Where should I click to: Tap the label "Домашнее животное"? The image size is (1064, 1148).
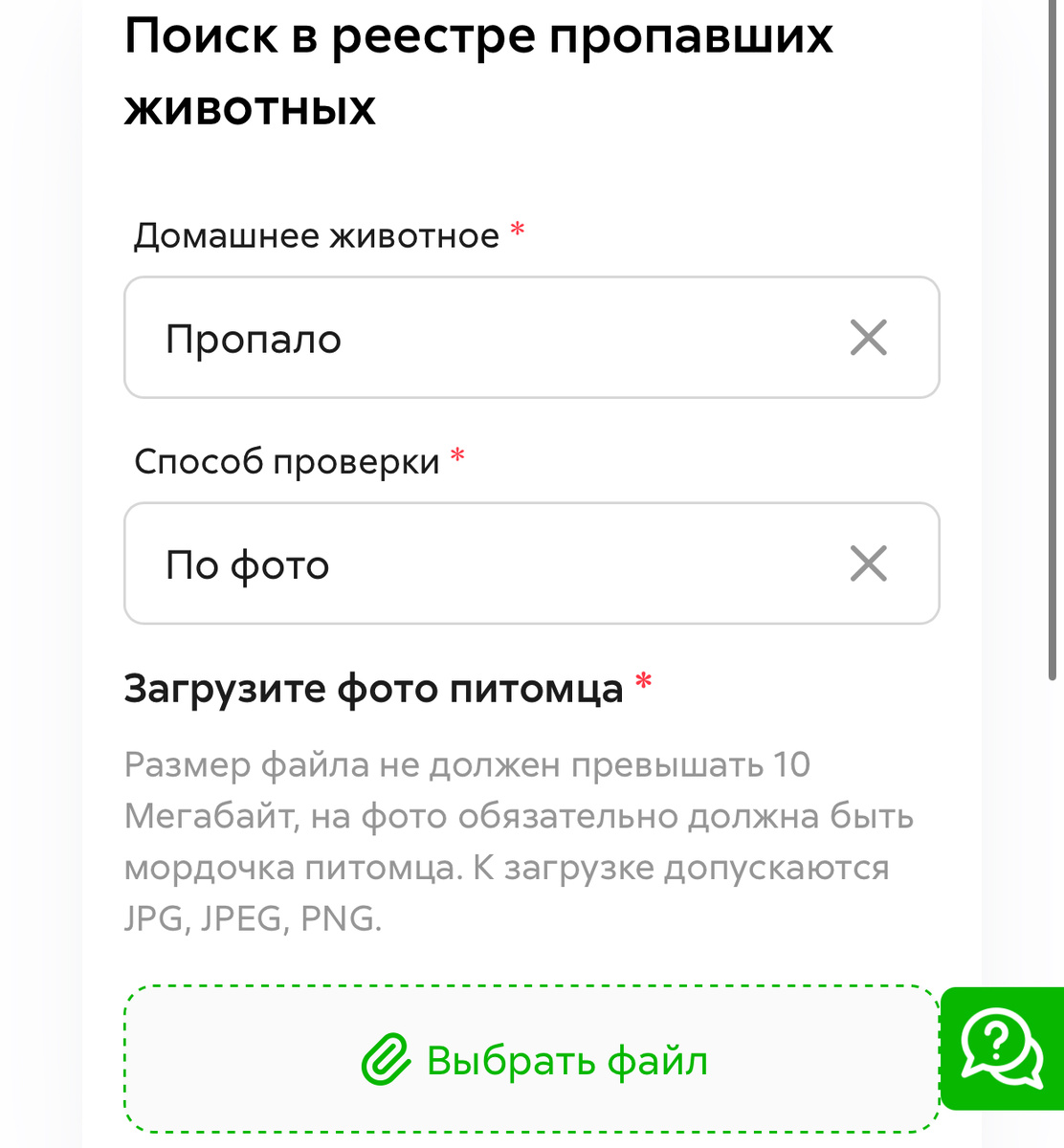(x=320, y=233)
